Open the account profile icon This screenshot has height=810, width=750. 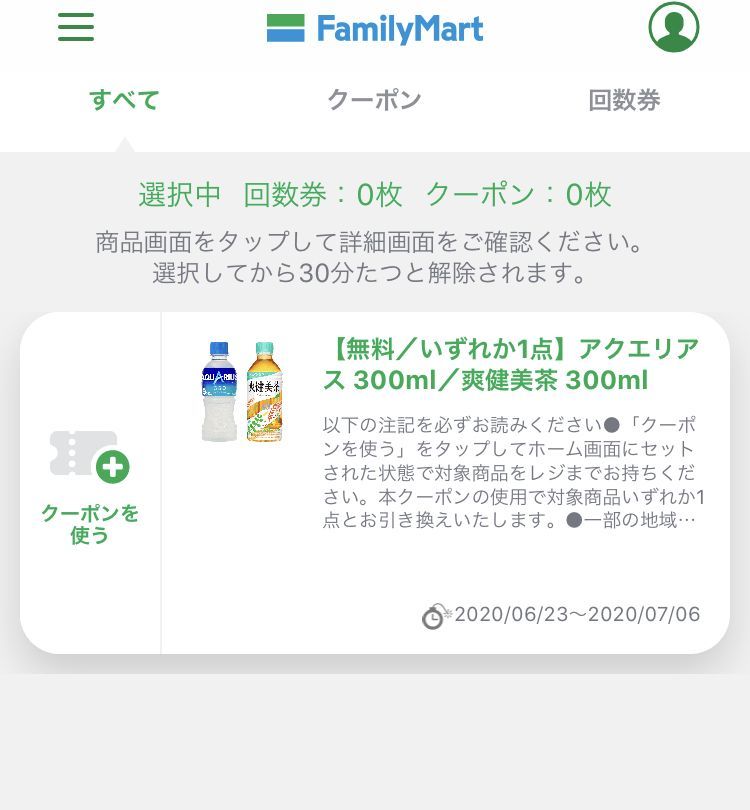click(x=673, y=27)
